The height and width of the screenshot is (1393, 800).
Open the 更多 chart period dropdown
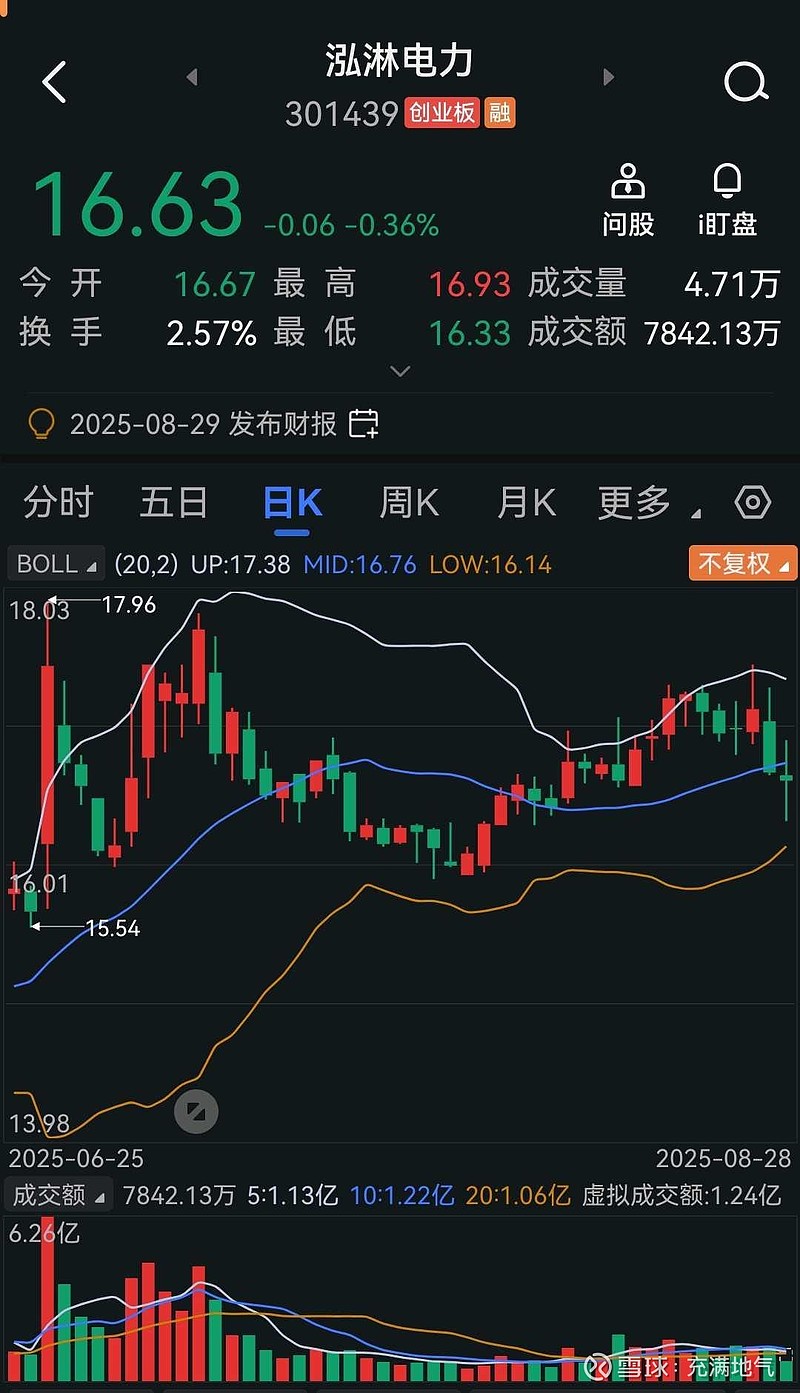tap(645, 502)
